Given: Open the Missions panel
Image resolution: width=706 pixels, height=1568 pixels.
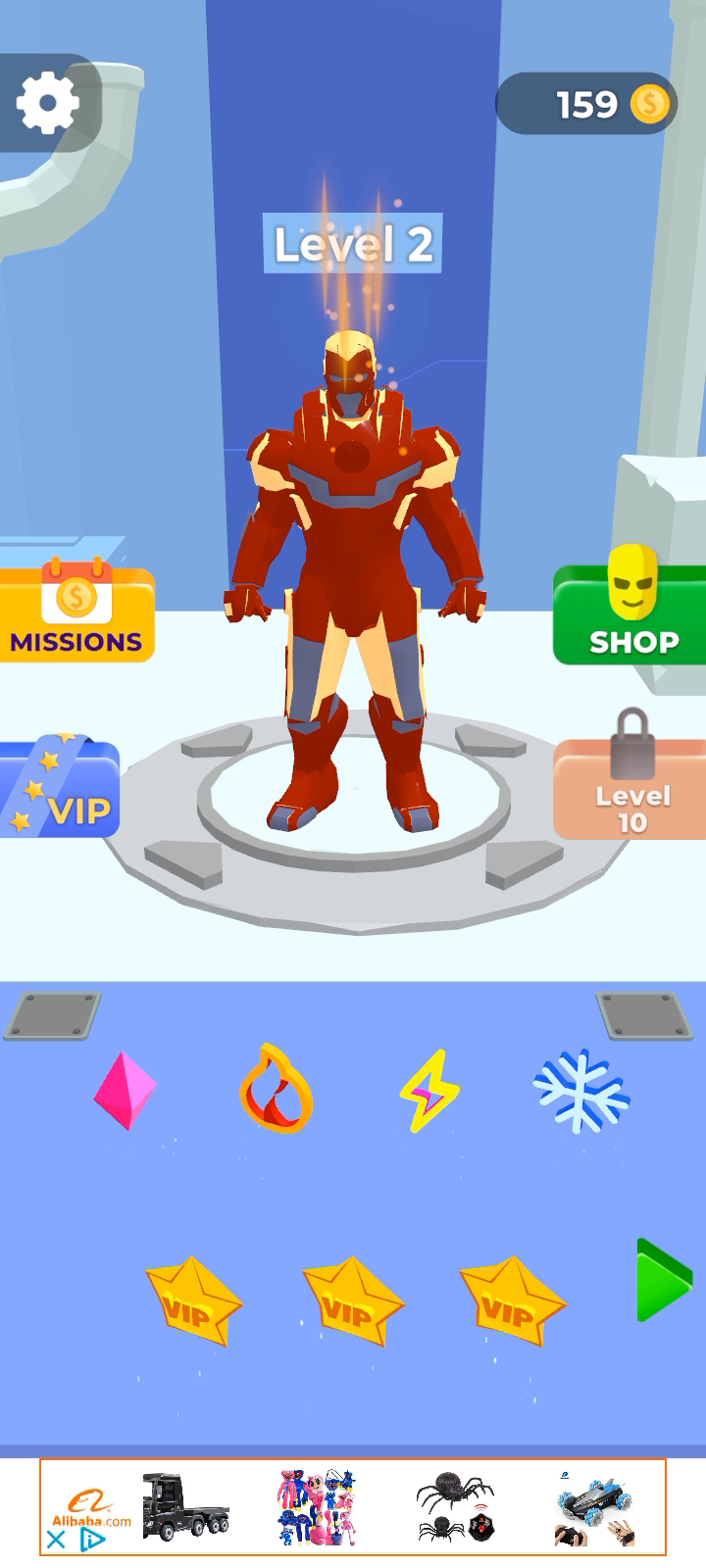Looking at the screenshot, I should pyautogui.click(x=76, y=612).
